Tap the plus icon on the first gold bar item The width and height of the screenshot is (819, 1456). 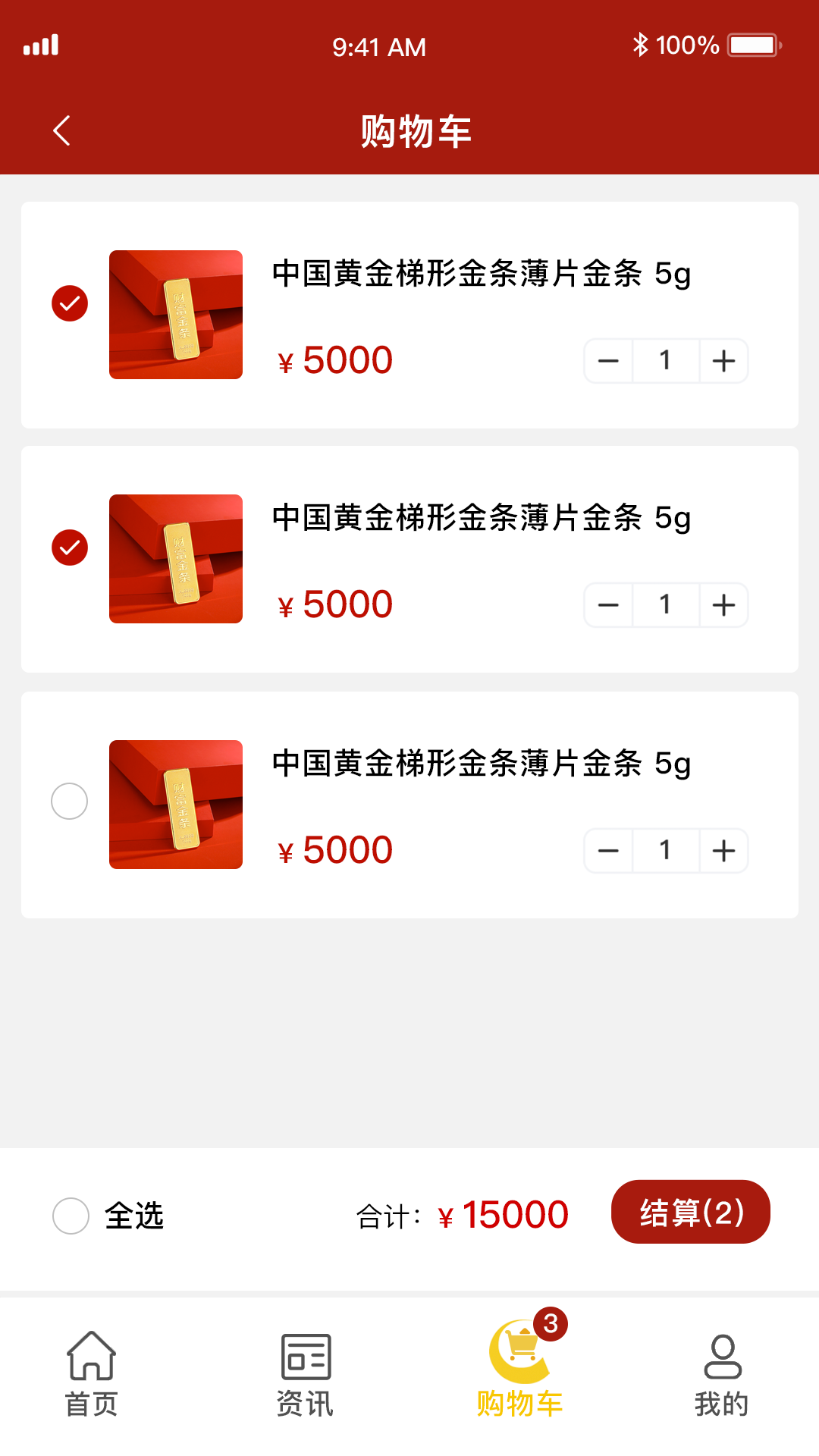click(x=723, y=360)
